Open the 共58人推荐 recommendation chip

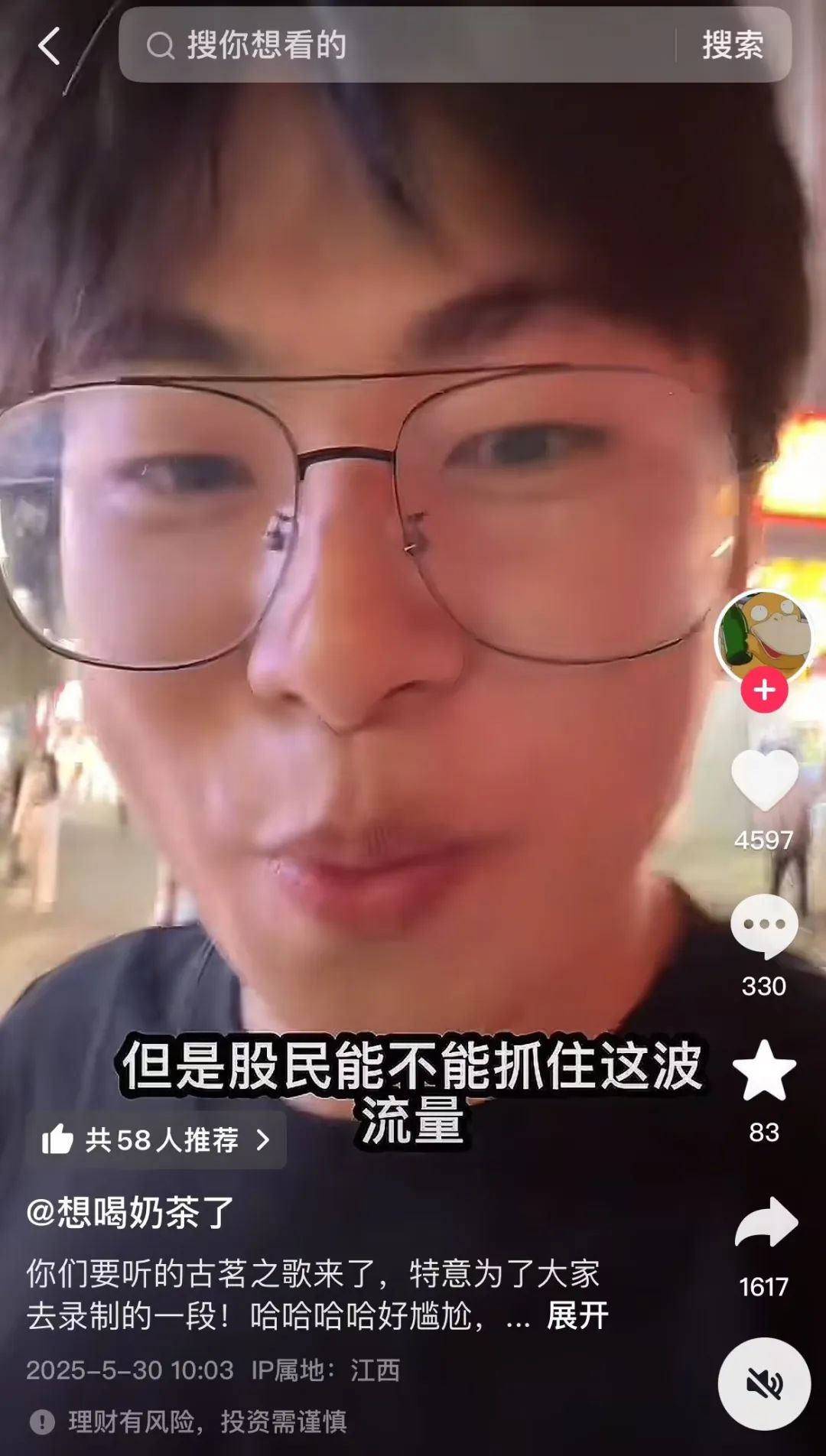click(156, 1139)
